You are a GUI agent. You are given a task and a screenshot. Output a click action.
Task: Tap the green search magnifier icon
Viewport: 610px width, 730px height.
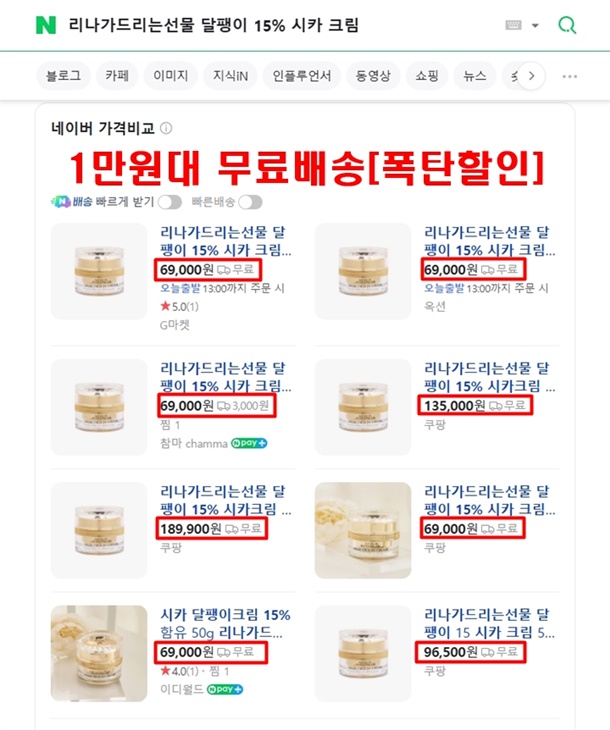click(x=567, y=25)
